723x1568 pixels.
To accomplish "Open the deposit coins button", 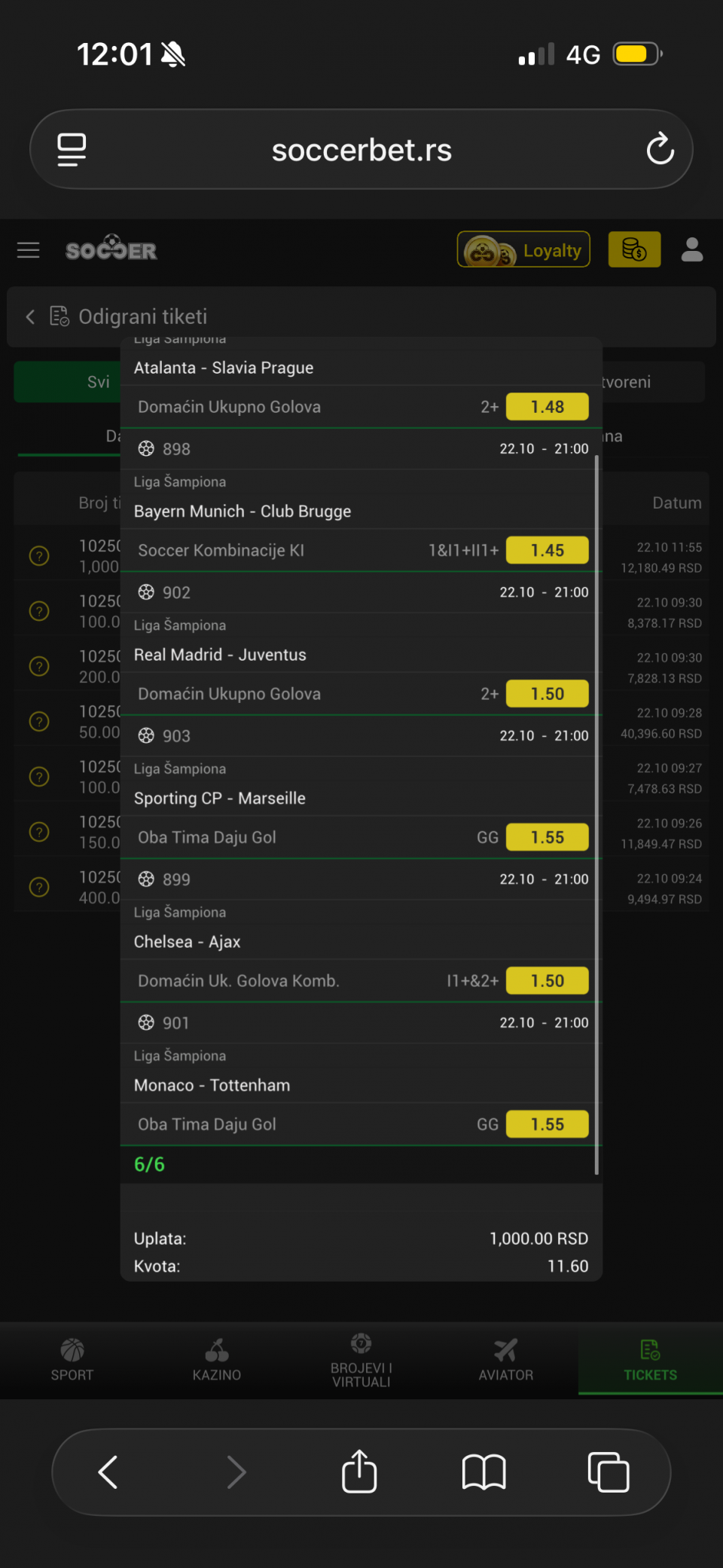I will pyautogui.click(x=634, y=250).
